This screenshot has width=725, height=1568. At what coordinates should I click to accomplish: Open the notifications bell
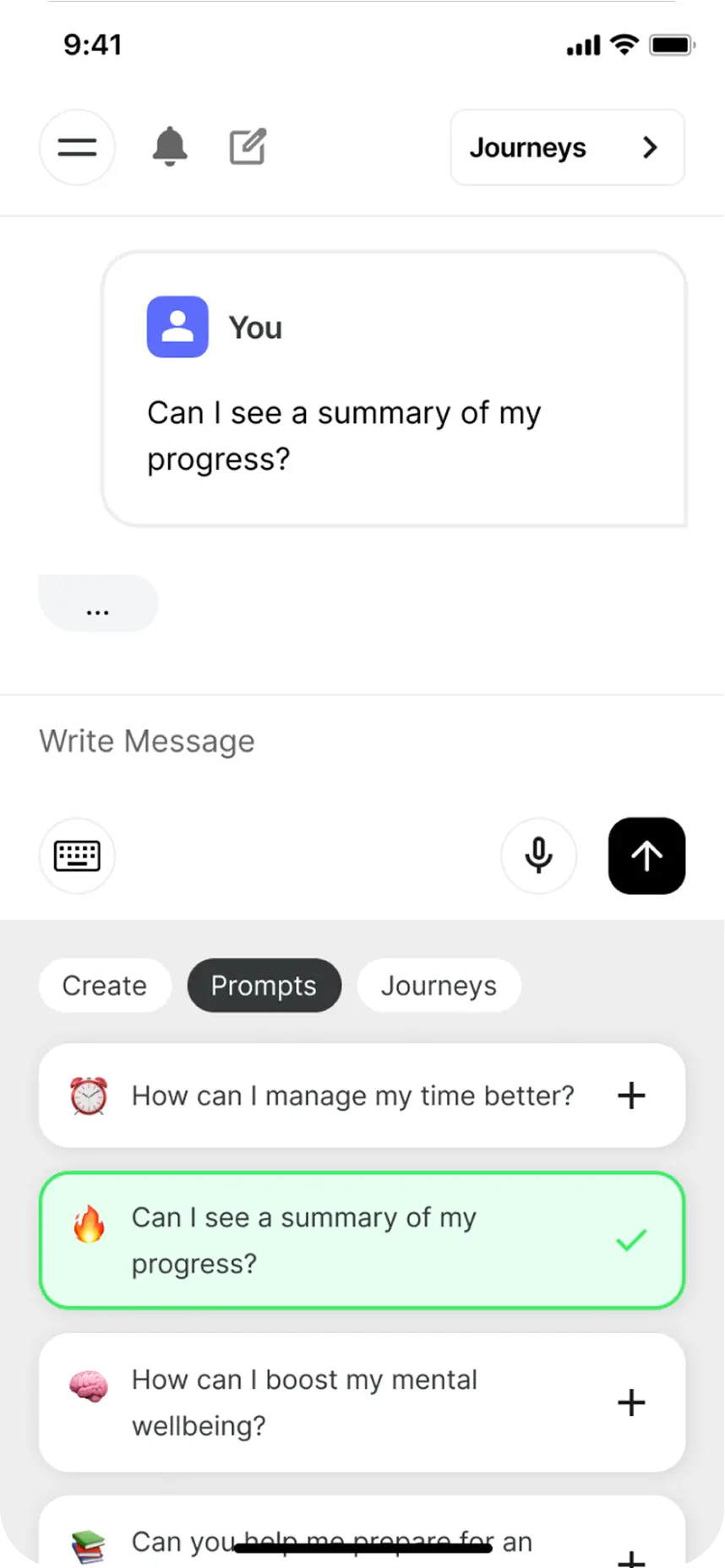169,147
